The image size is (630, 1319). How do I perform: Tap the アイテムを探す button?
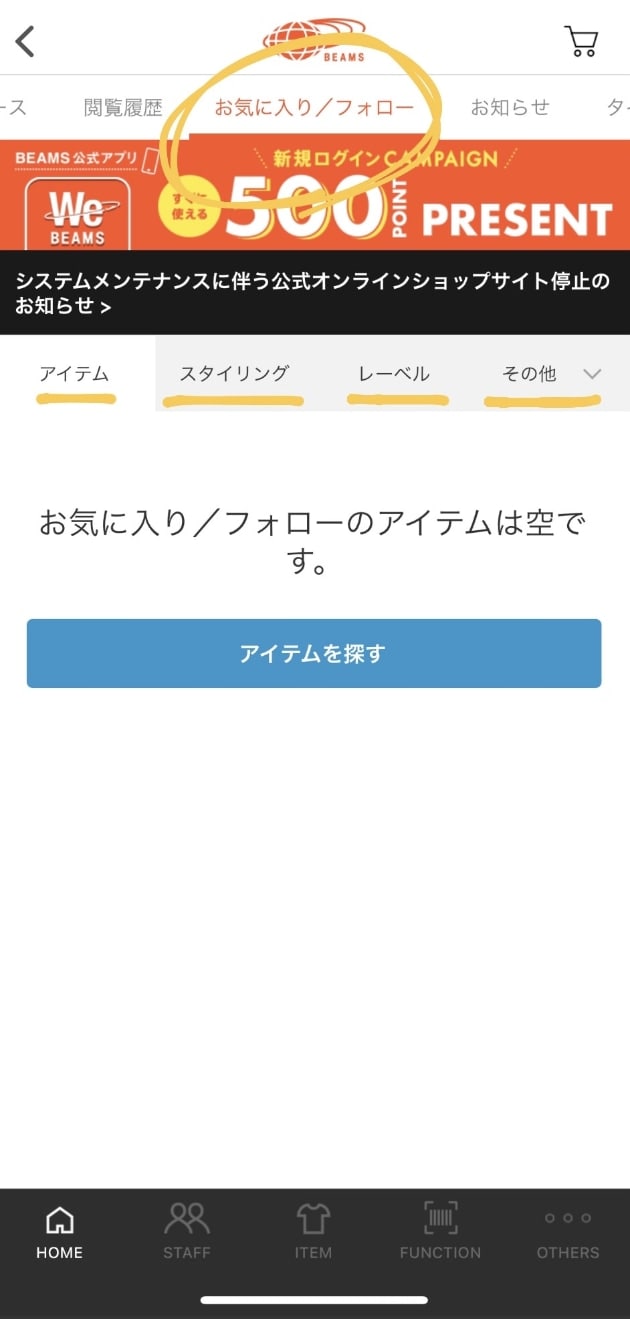pos(314,653)
